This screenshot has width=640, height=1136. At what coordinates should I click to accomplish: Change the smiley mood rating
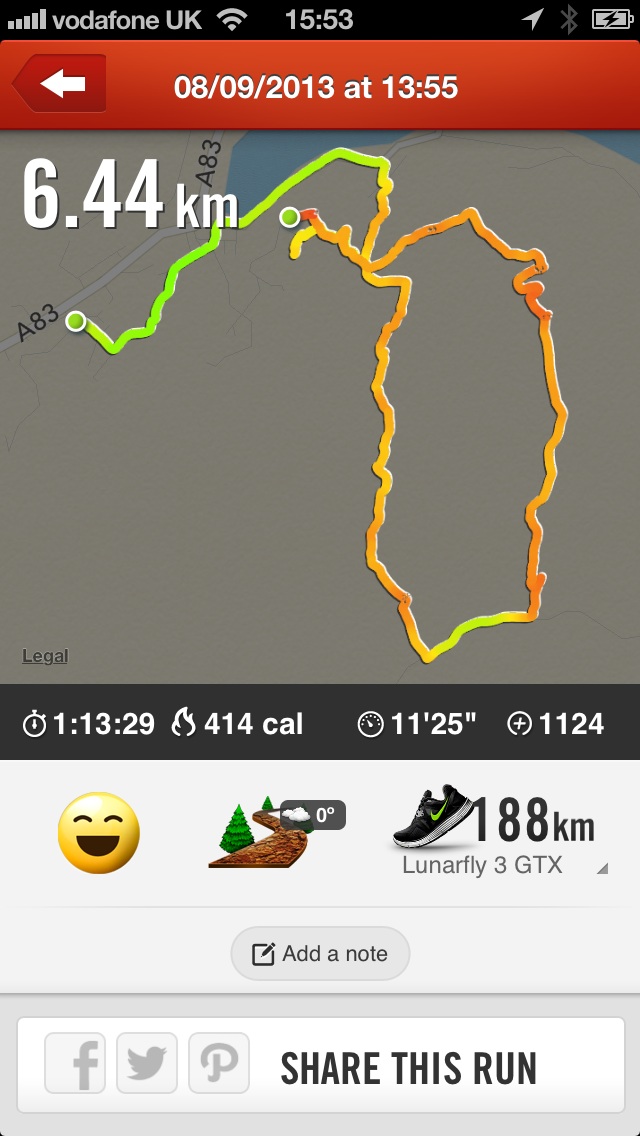tap(98, 832)
